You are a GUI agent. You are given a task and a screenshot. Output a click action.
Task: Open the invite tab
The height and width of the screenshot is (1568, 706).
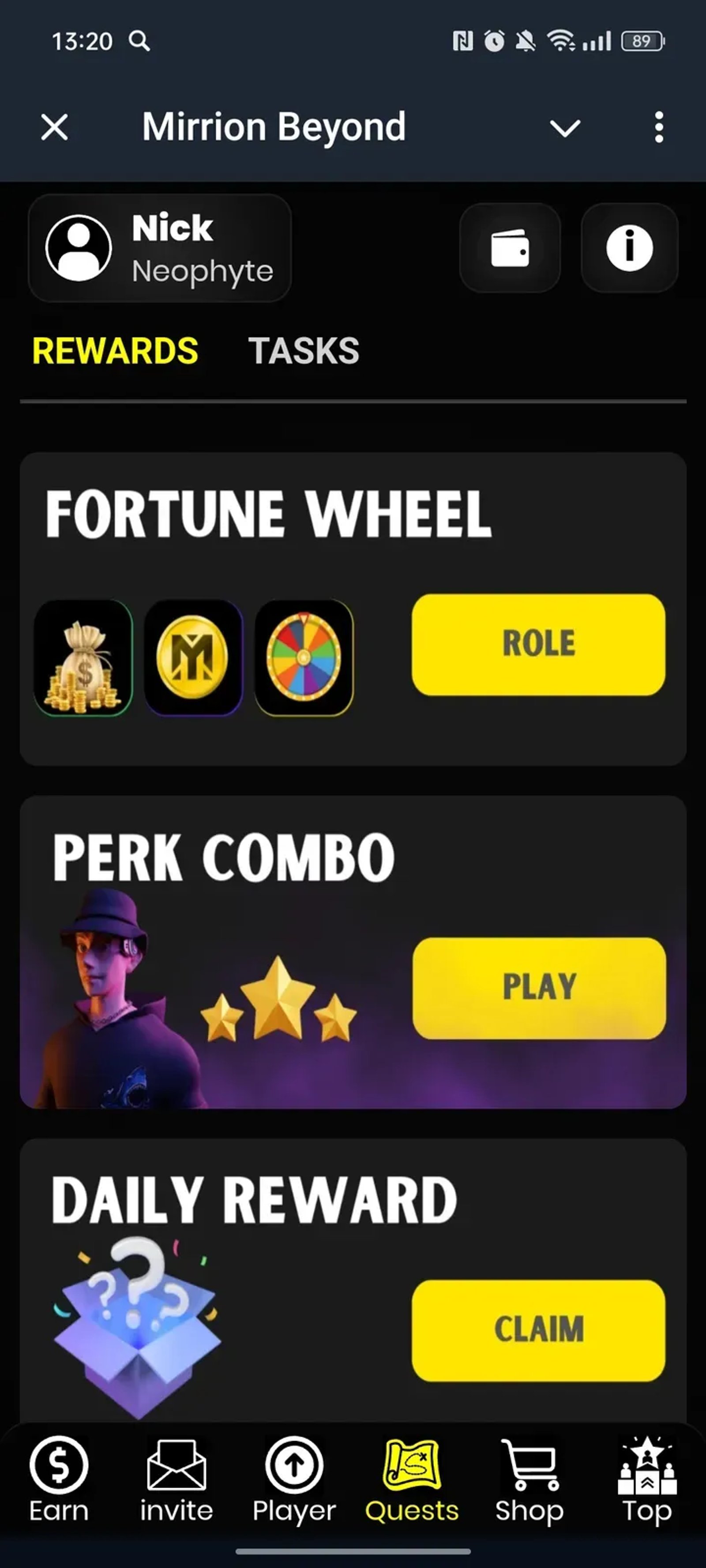coord(176,1479)
